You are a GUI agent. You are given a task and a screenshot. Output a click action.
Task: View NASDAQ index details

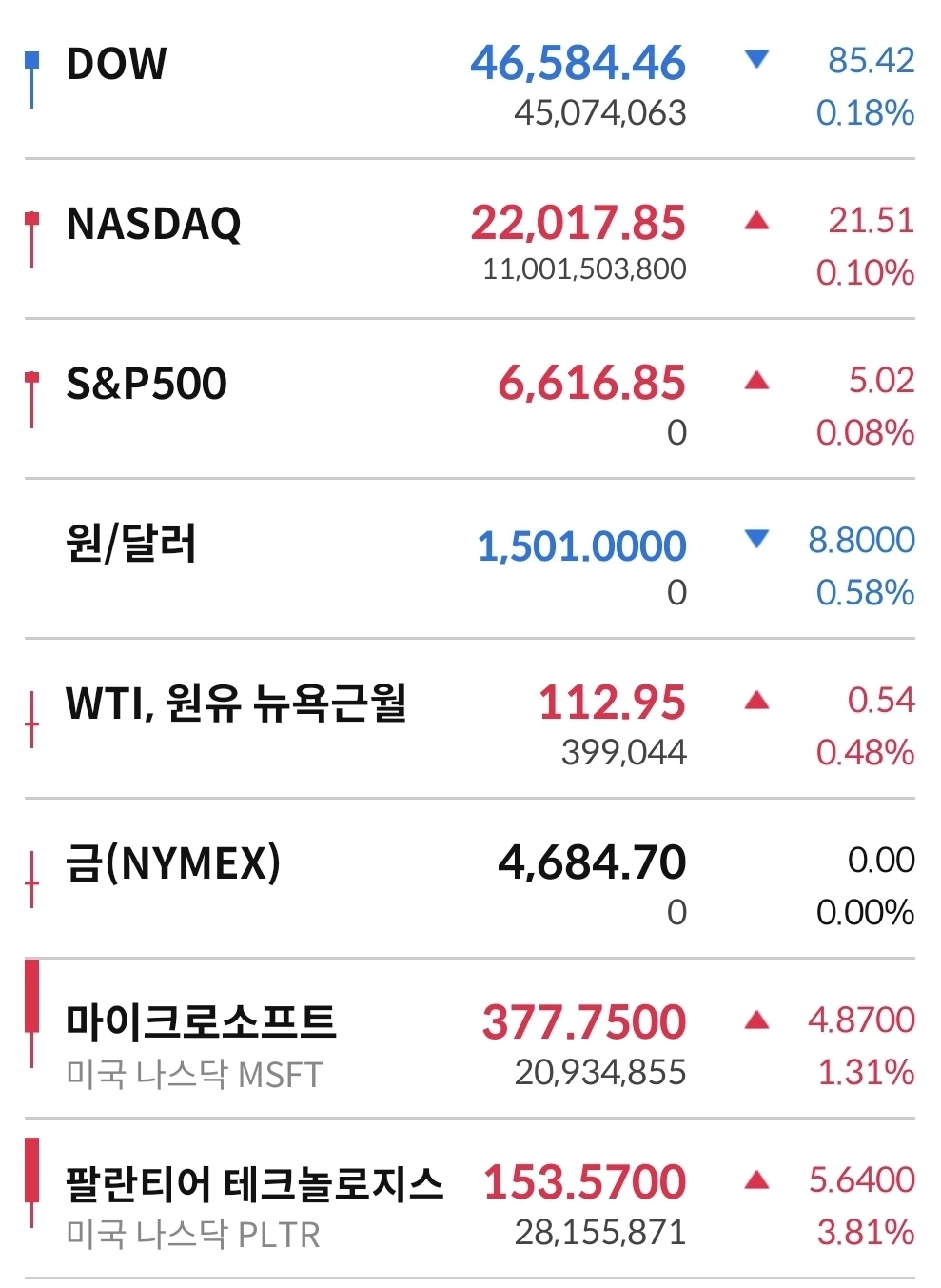153,225
